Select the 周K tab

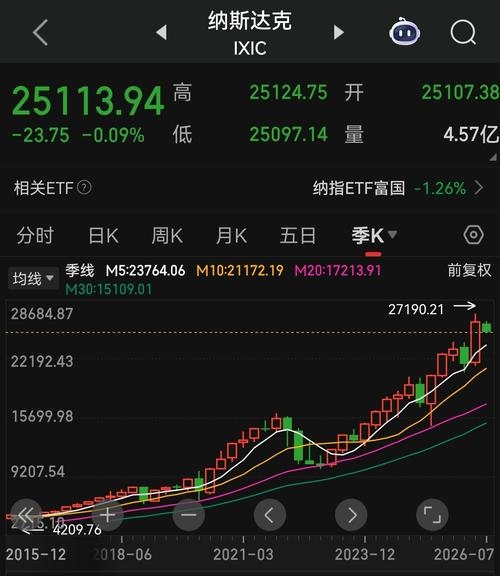[x=168, y=235]
